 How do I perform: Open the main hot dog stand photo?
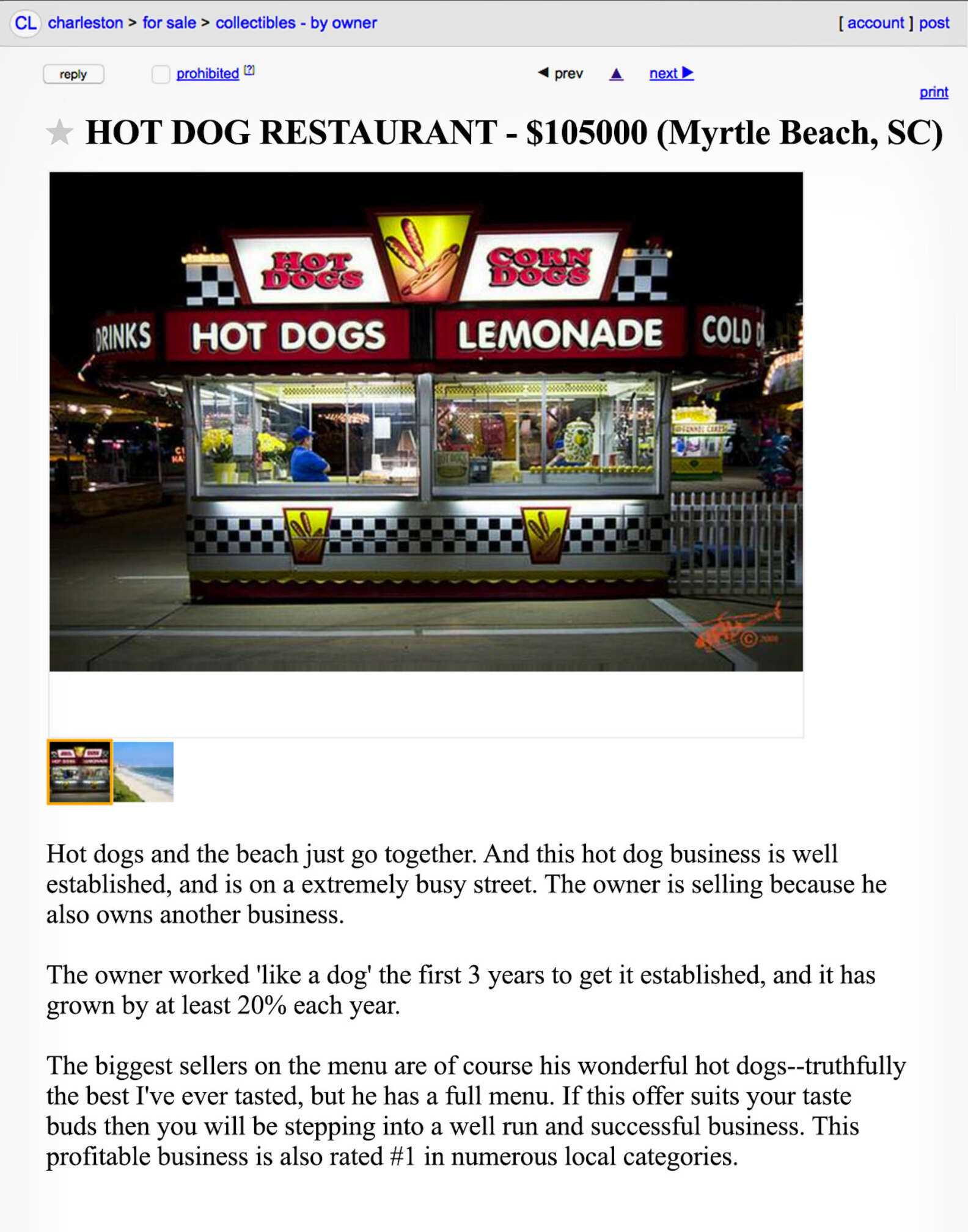[426, 422]
